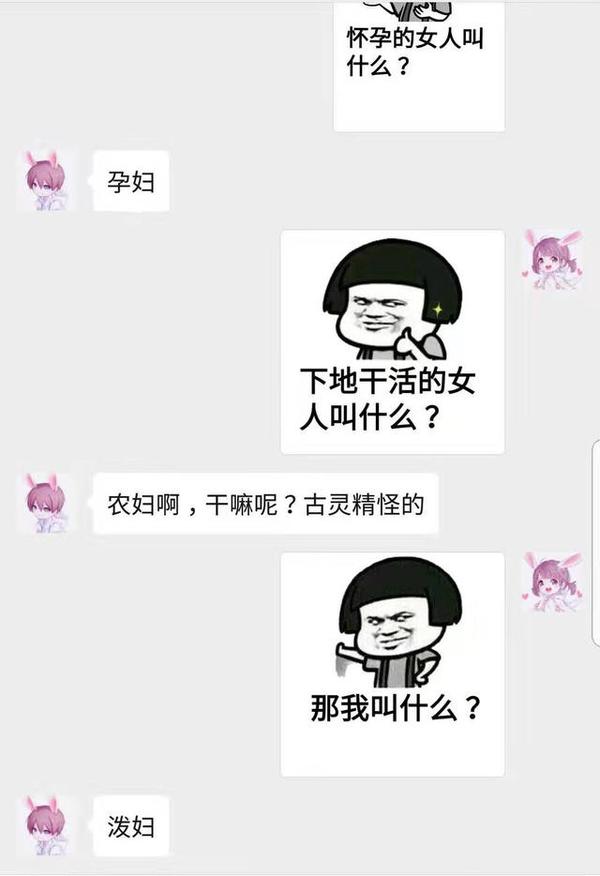The image size is (600, 876).
Task: Open the meme image "怀孕的女人叫什么？"
Action: [x=418, y=64]
